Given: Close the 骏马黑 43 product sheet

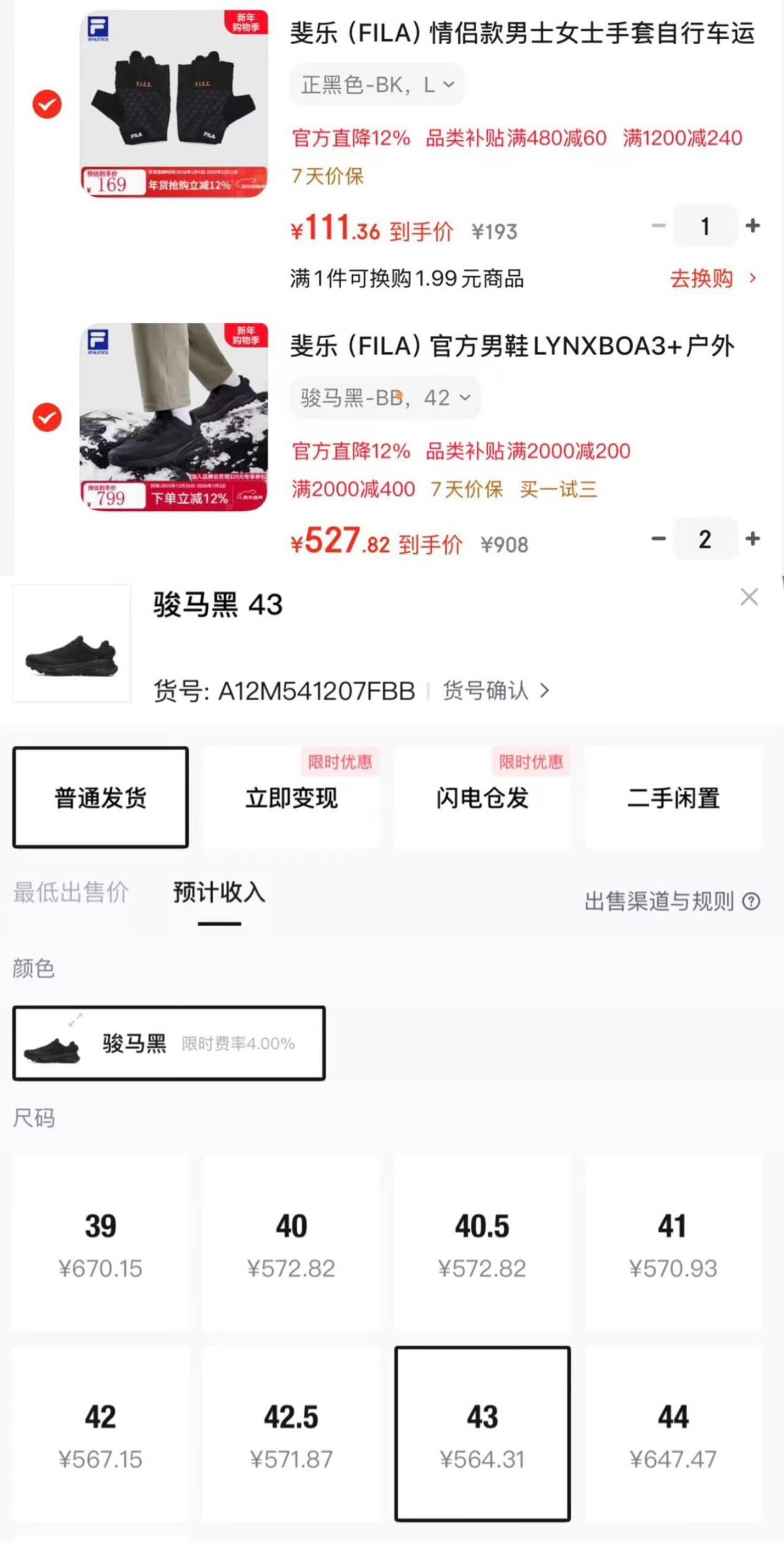Looking at the screenshot, I should pyautogui.click(x=748, y=597).
